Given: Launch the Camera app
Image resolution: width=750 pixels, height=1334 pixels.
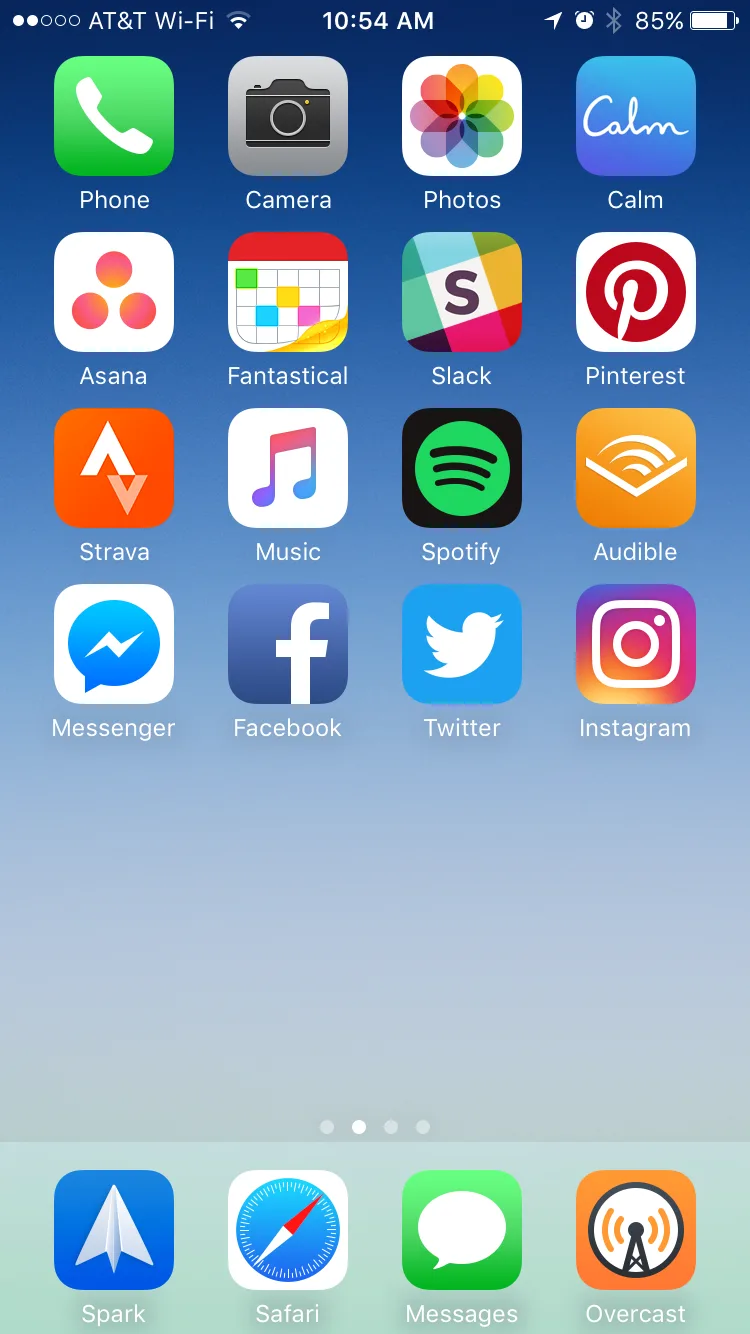Looking at the screenshot, I should point(288,116).
